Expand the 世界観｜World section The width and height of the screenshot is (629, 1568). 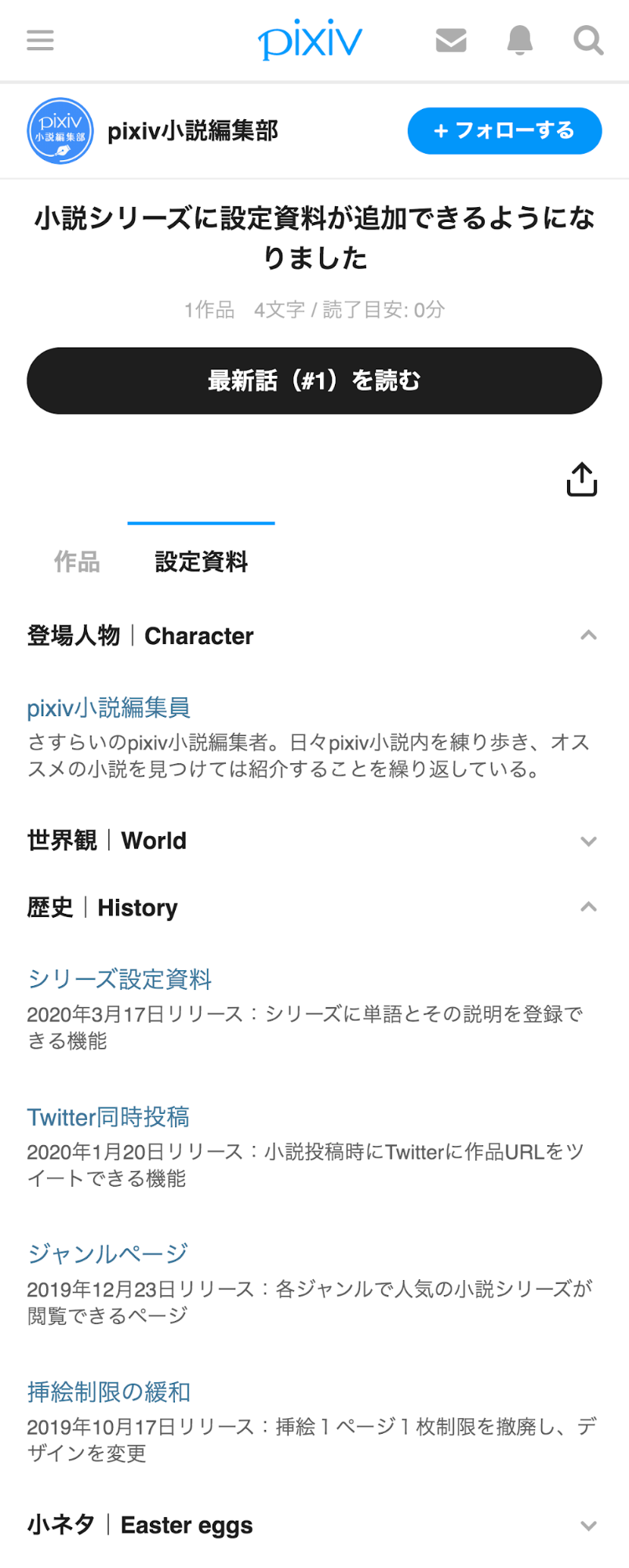[589, 841]
